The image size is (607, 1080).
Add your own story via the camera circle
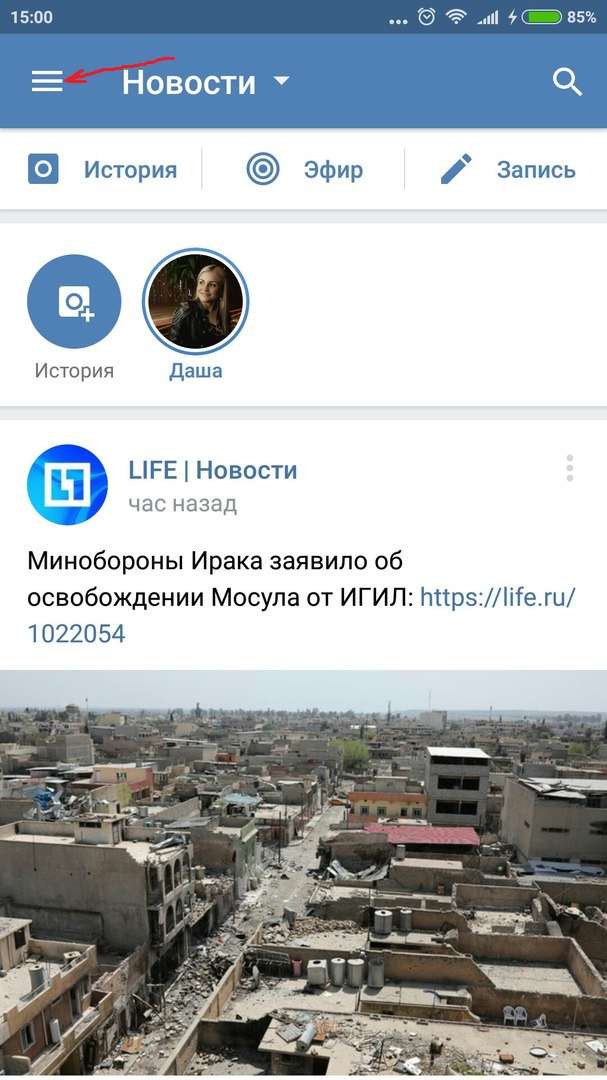[74, 301]
